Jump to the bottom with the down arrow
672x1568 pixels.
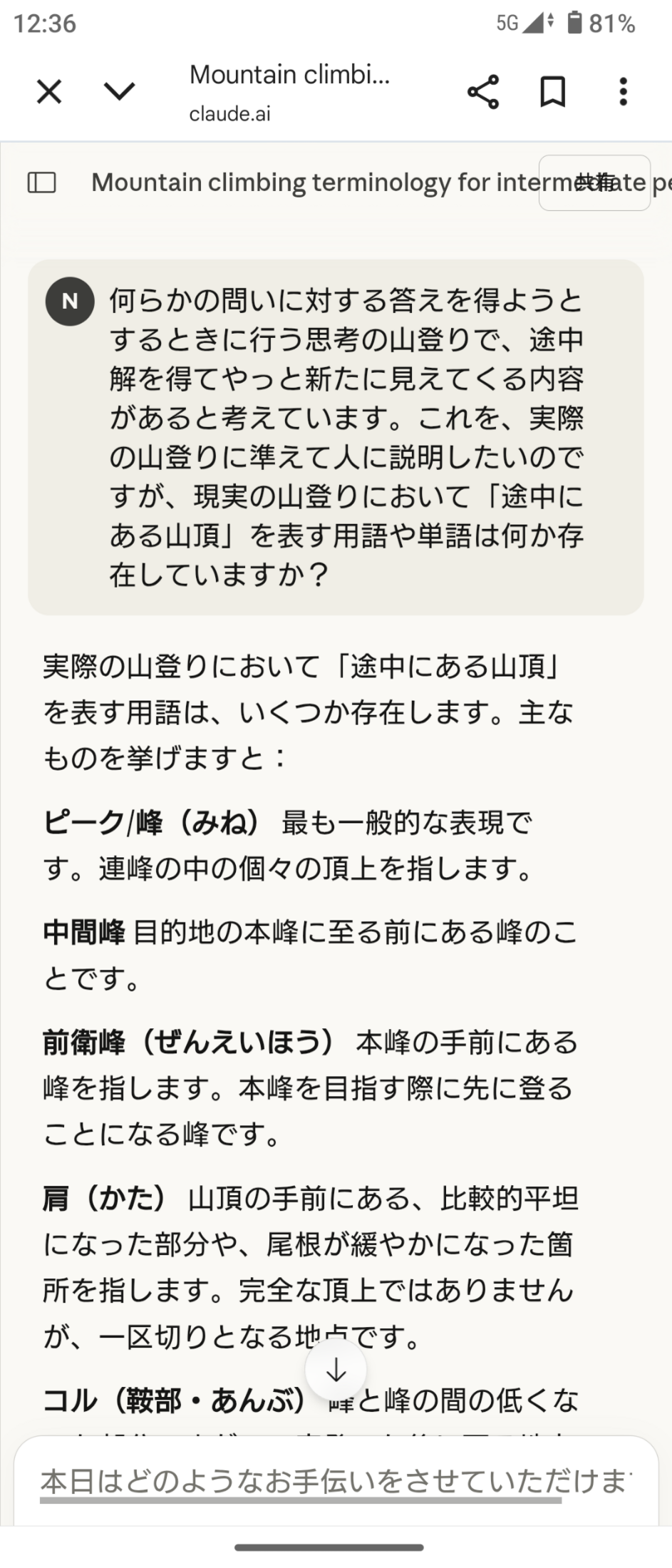pyautogui.click(x=336, y=1370)
